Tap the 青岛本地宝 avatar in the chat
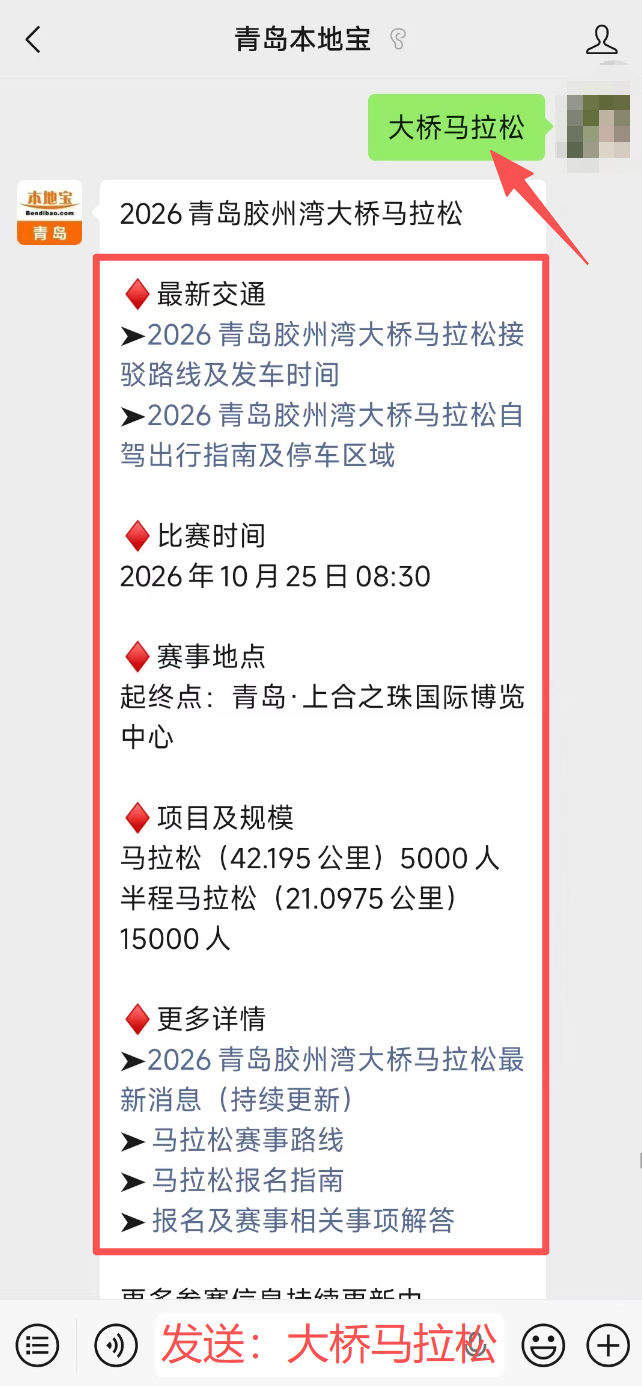This screenshot has width=642, height=1386. tap(49, 212)
